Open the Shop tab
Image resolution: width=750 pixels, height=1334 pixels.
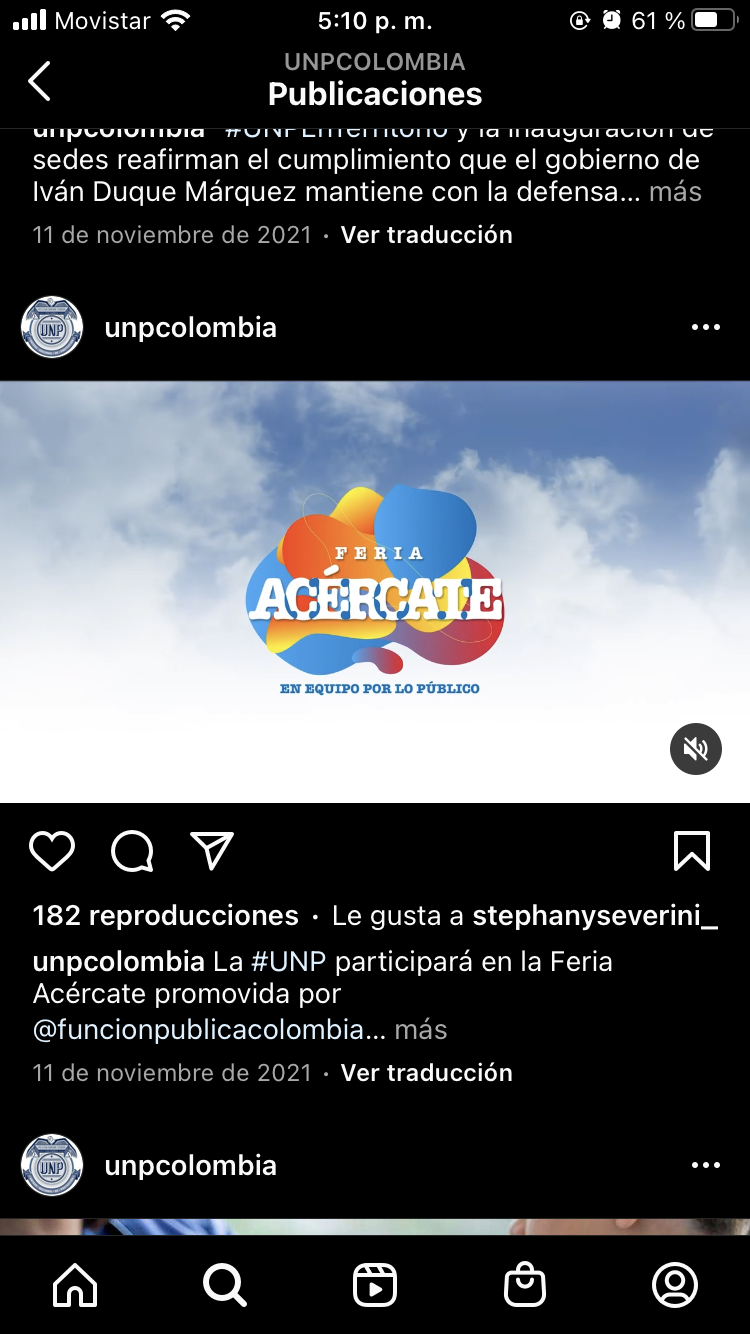pos(525,1285)
